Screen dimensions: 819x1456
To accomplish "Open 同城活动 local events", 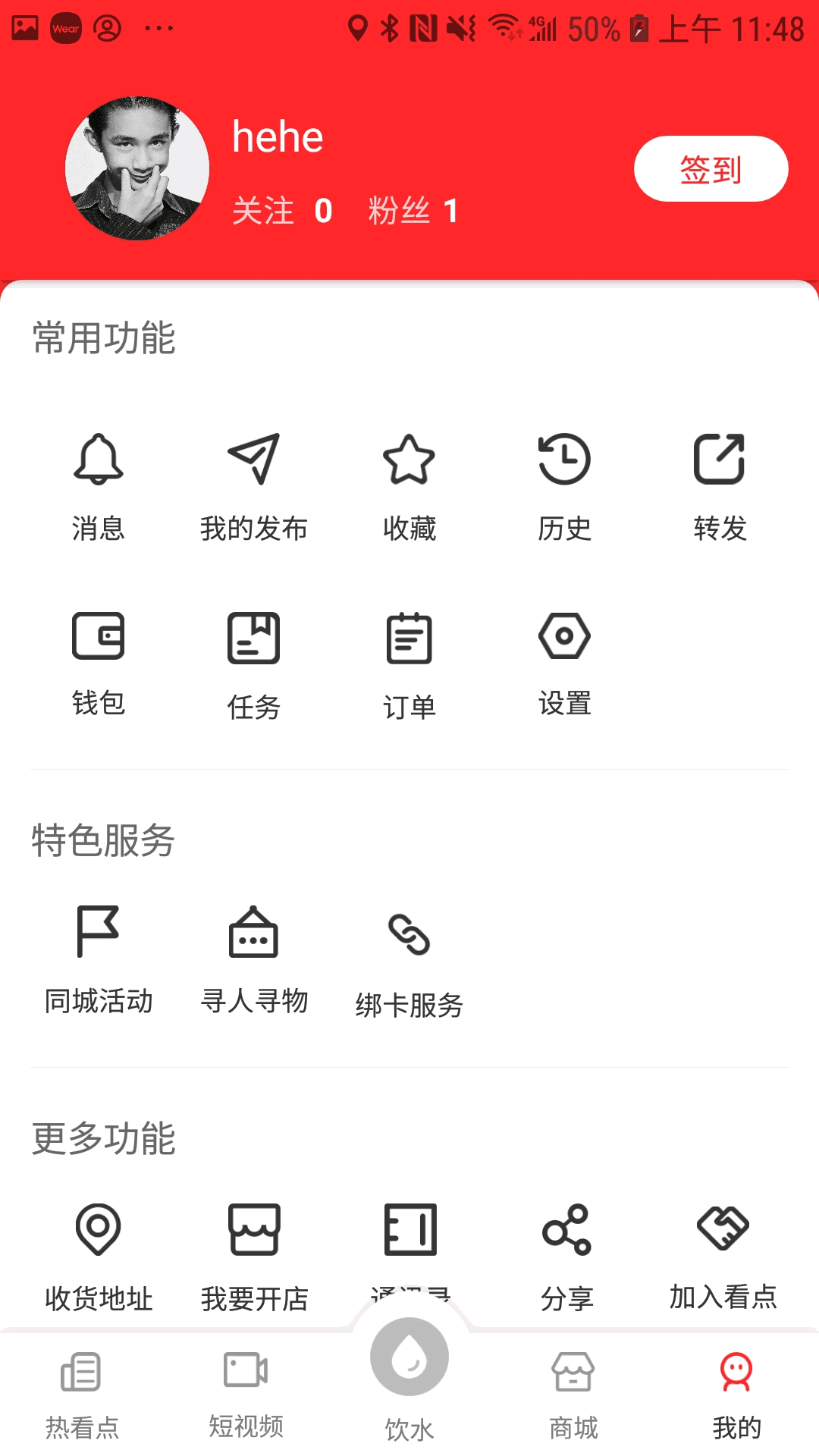I will click(98, 959).
